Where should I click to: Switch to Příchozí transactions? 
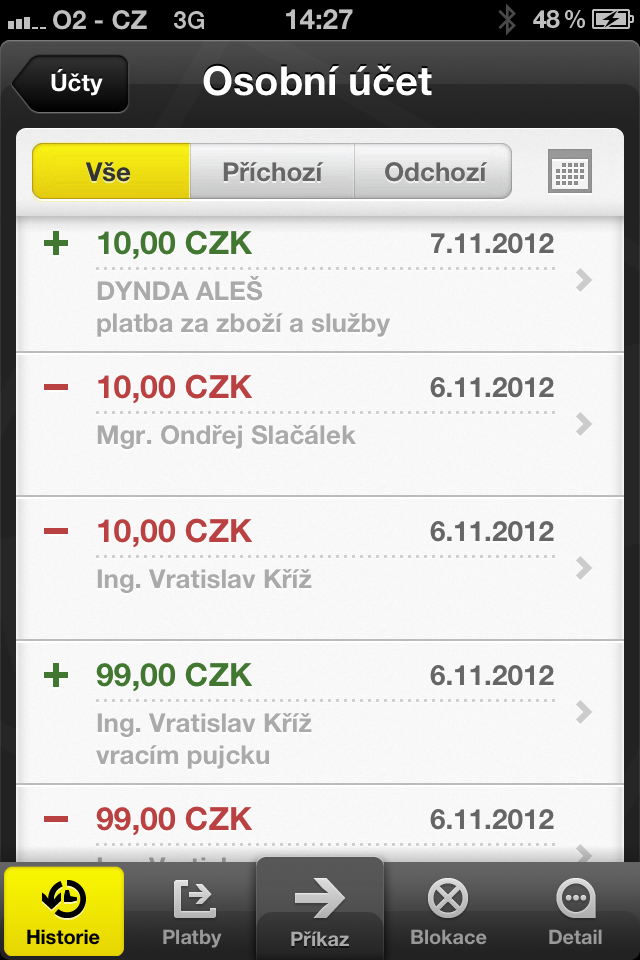272,171
